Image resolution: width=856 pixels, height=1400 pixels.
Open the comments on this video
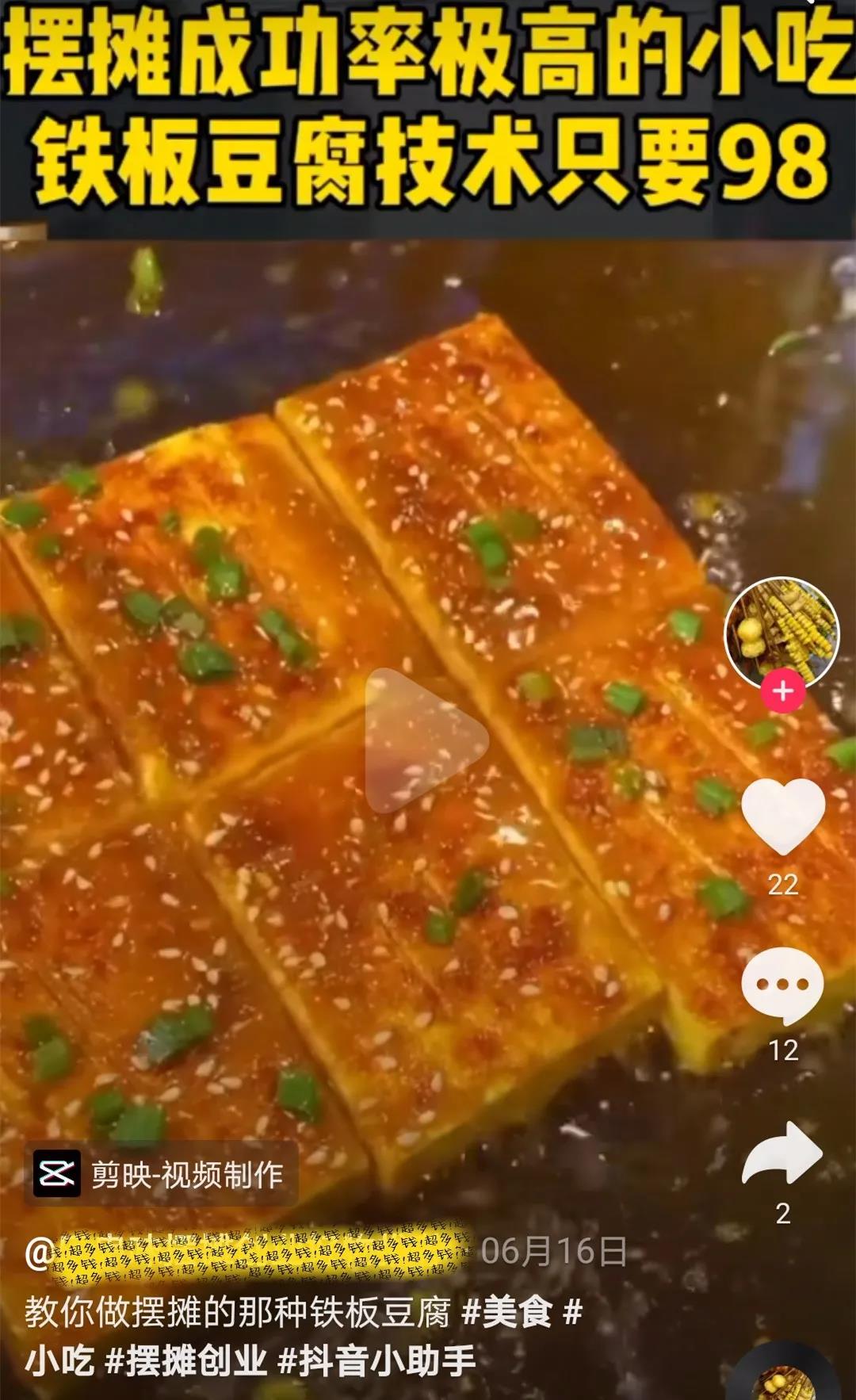click(782, 985)
